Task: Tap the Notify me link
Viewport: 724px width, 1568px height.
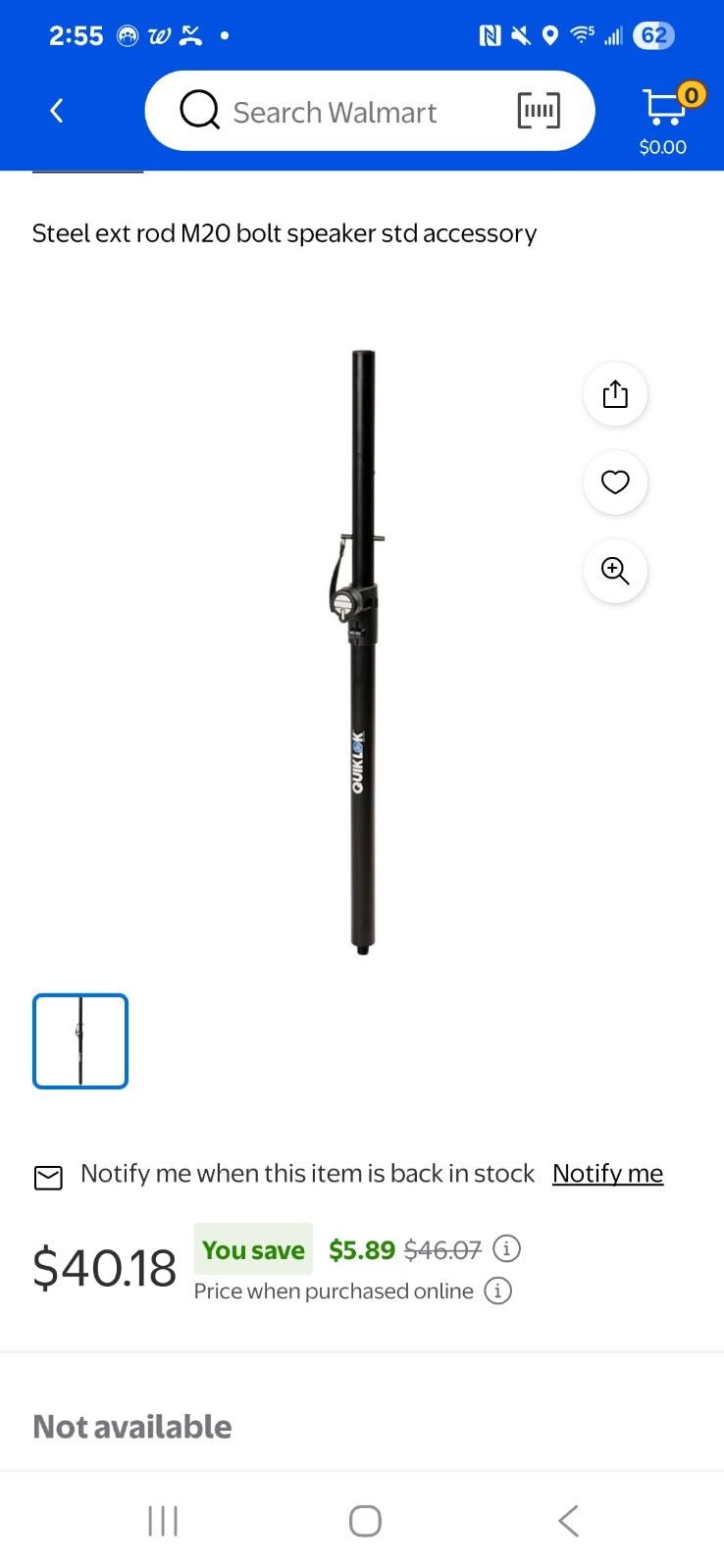Action: point(607,1174)
